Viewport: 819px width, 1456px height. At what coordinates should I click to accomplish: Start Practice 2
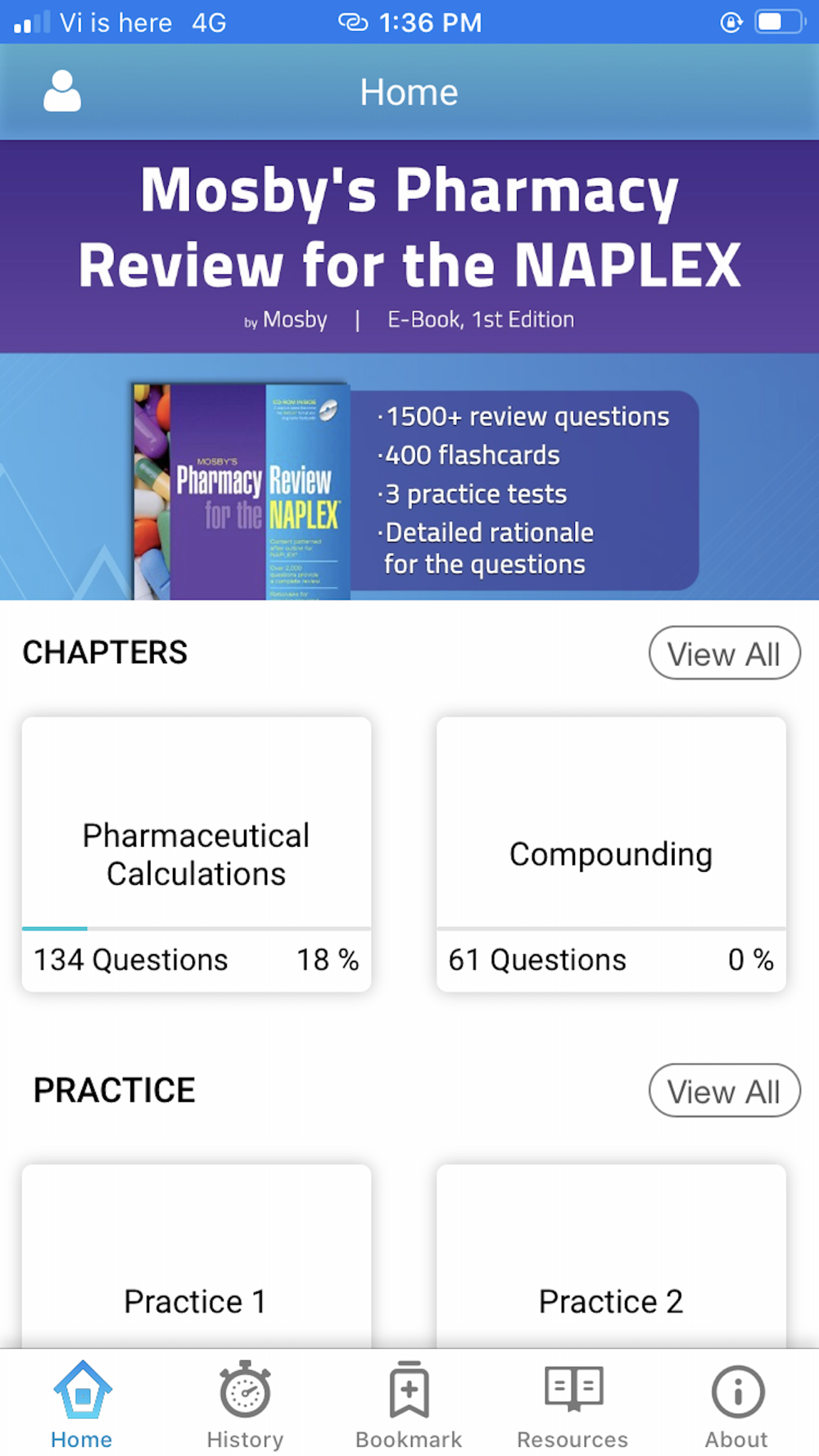click(x=611, y=1257)
